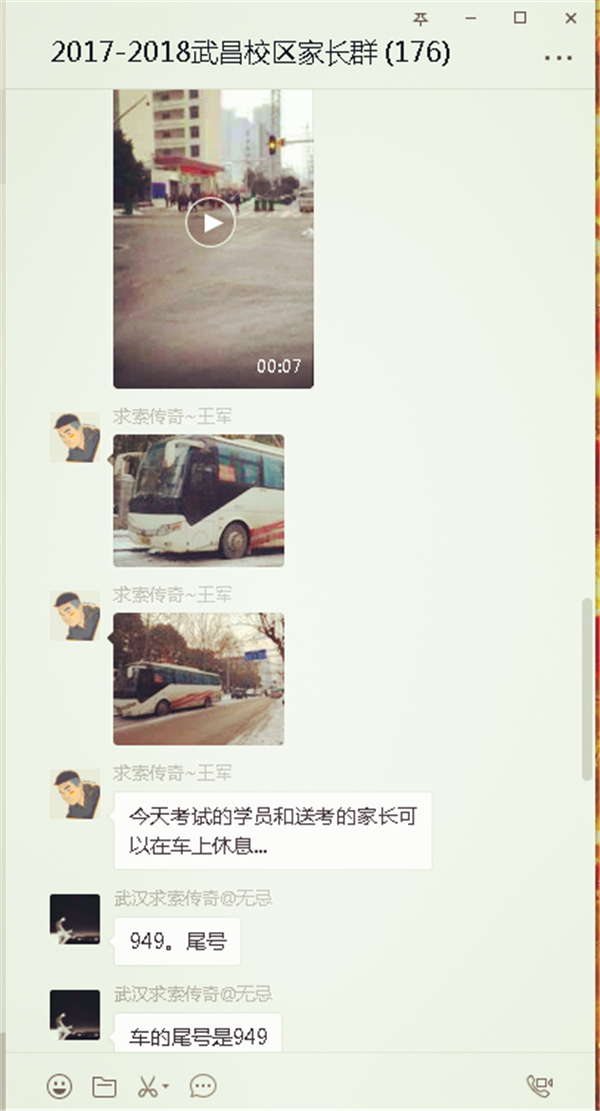
Task: Play the 00:07 video message
Action: point(211,223)
